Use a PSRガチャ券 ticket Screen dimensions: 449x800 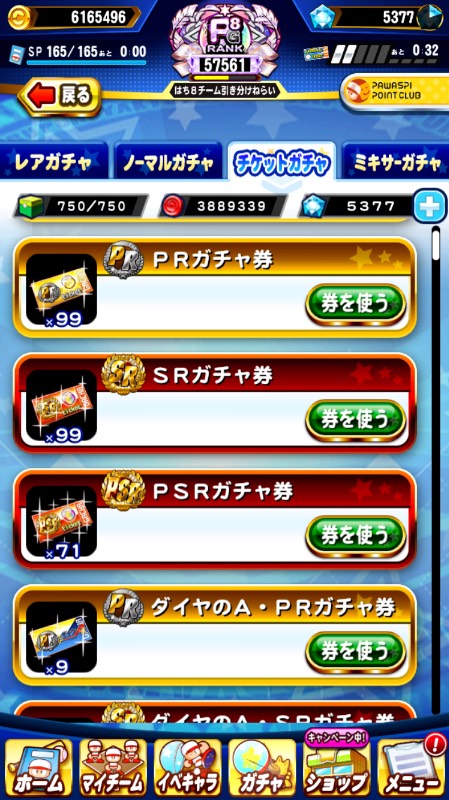356,537
